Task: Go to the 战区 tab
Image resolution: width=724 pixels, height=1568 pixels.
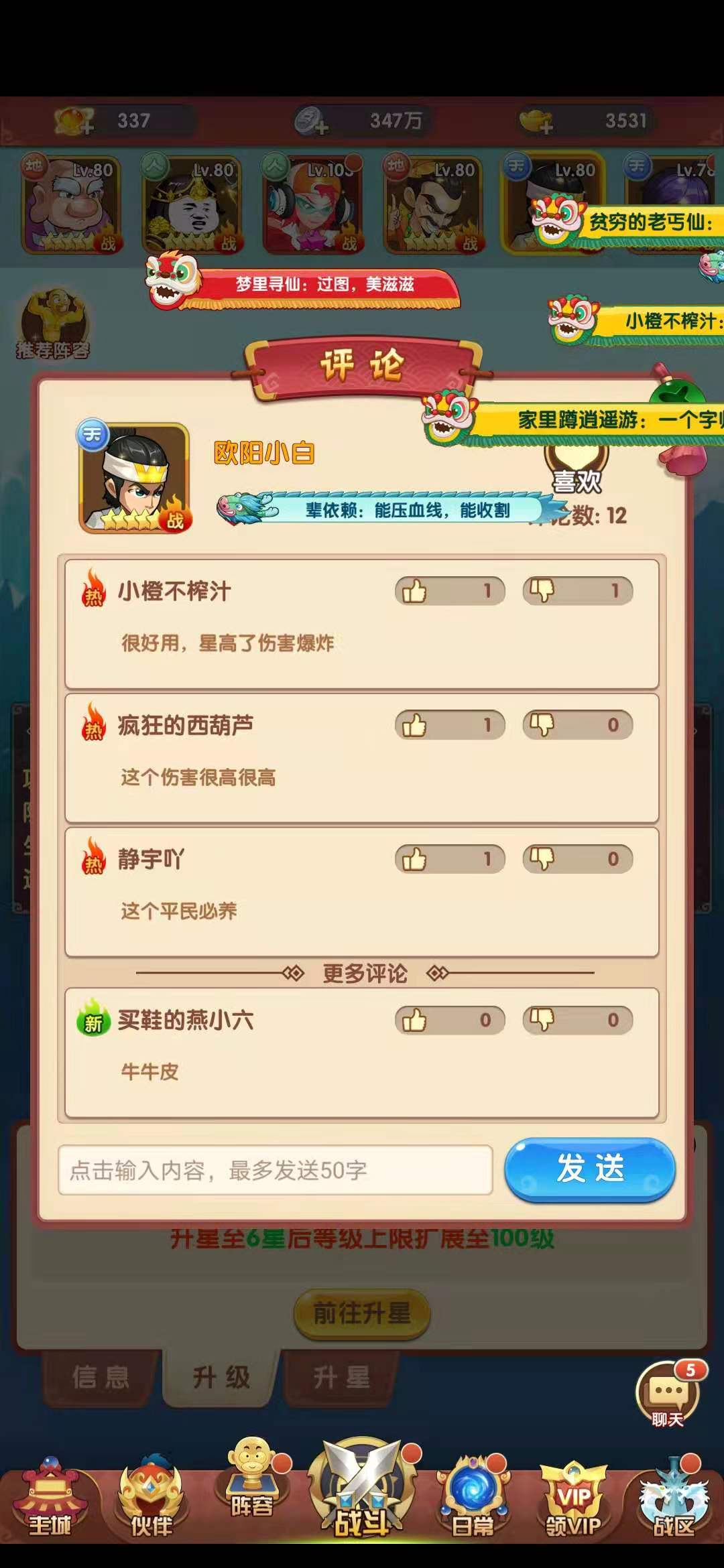Action: click(674, 1501)
